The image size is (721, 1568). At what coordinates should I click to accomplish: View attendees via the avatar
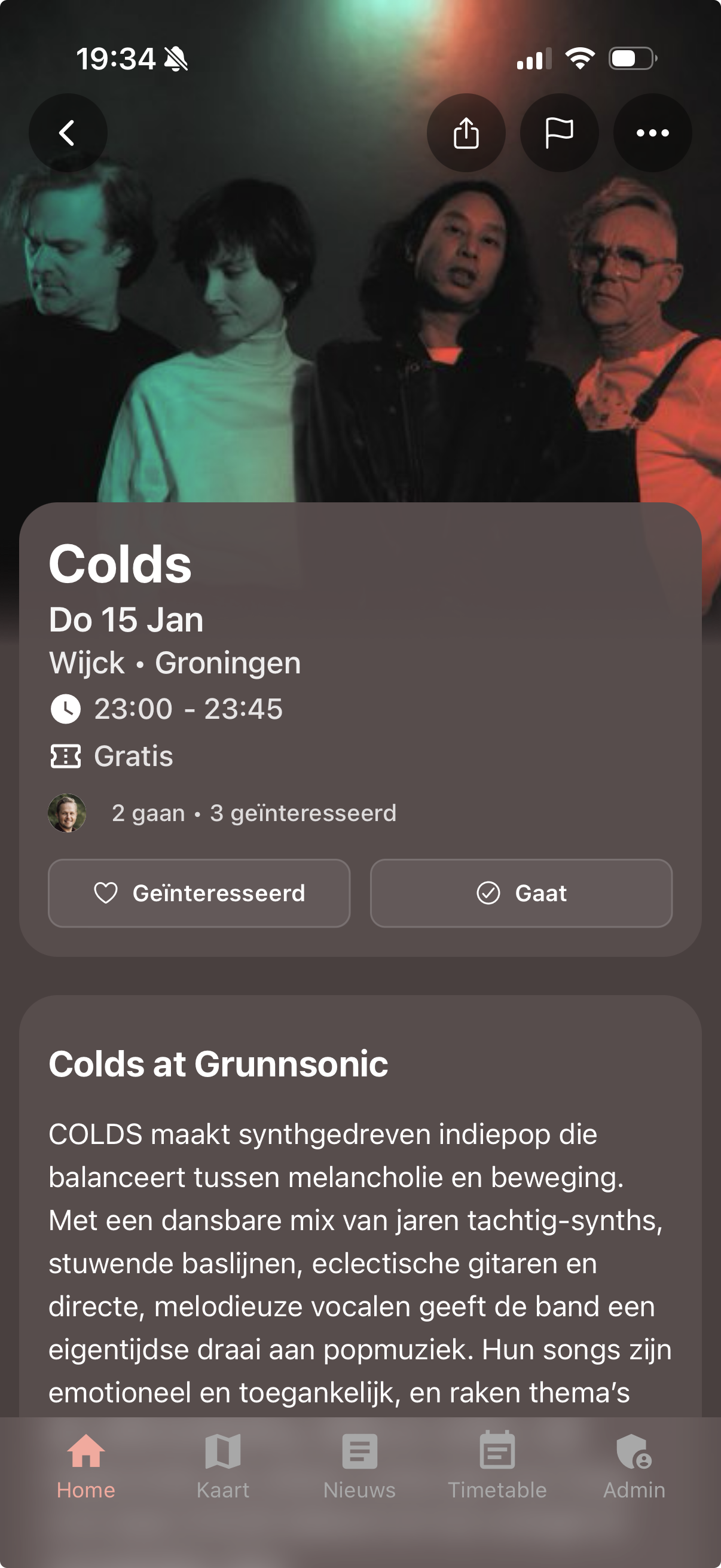coord(67,813)
